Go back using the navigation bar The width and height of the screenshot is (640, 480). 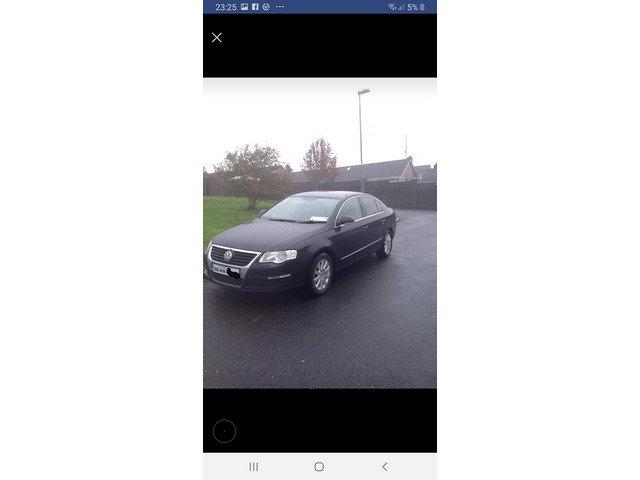[x=384, y=467]
